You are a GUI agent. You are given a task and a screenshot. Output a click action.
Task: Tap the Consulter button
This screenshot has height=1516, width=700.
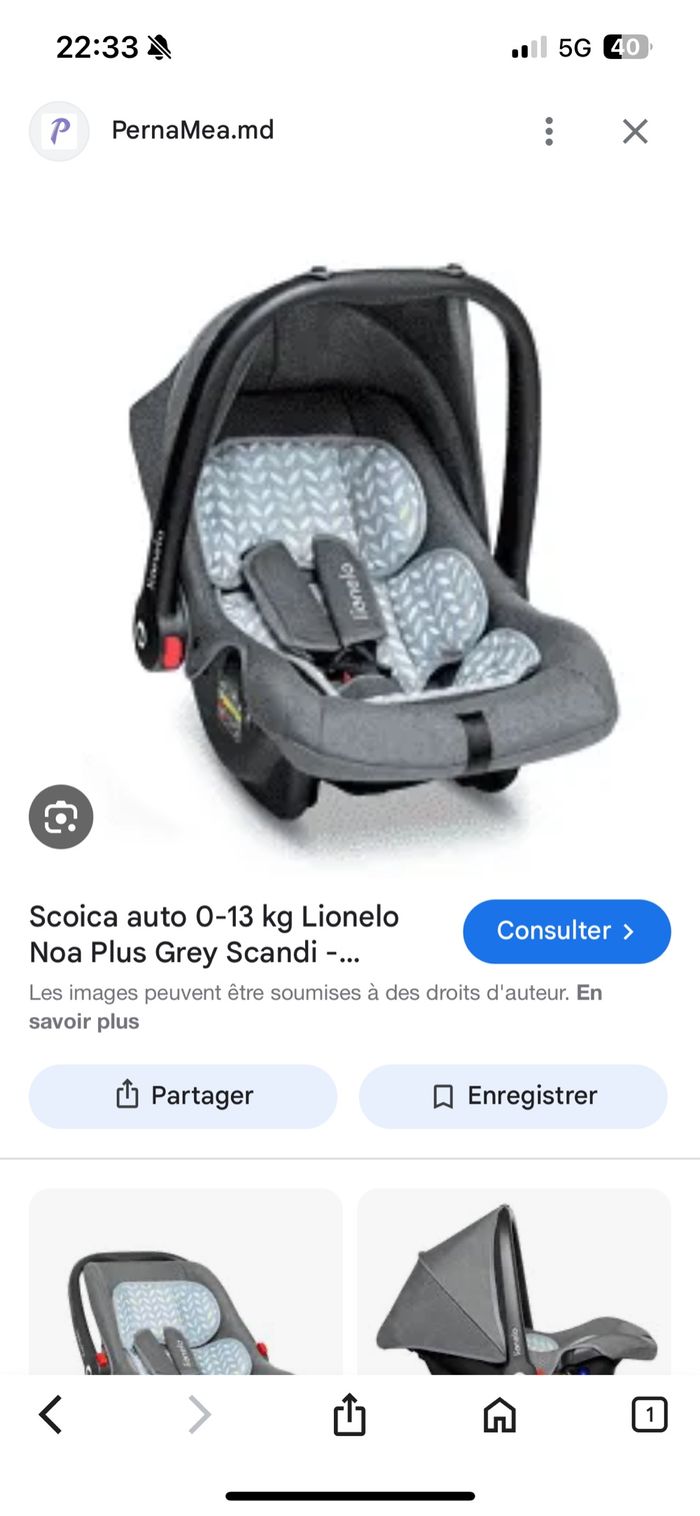pyautogui.click(x=566, y=931)
